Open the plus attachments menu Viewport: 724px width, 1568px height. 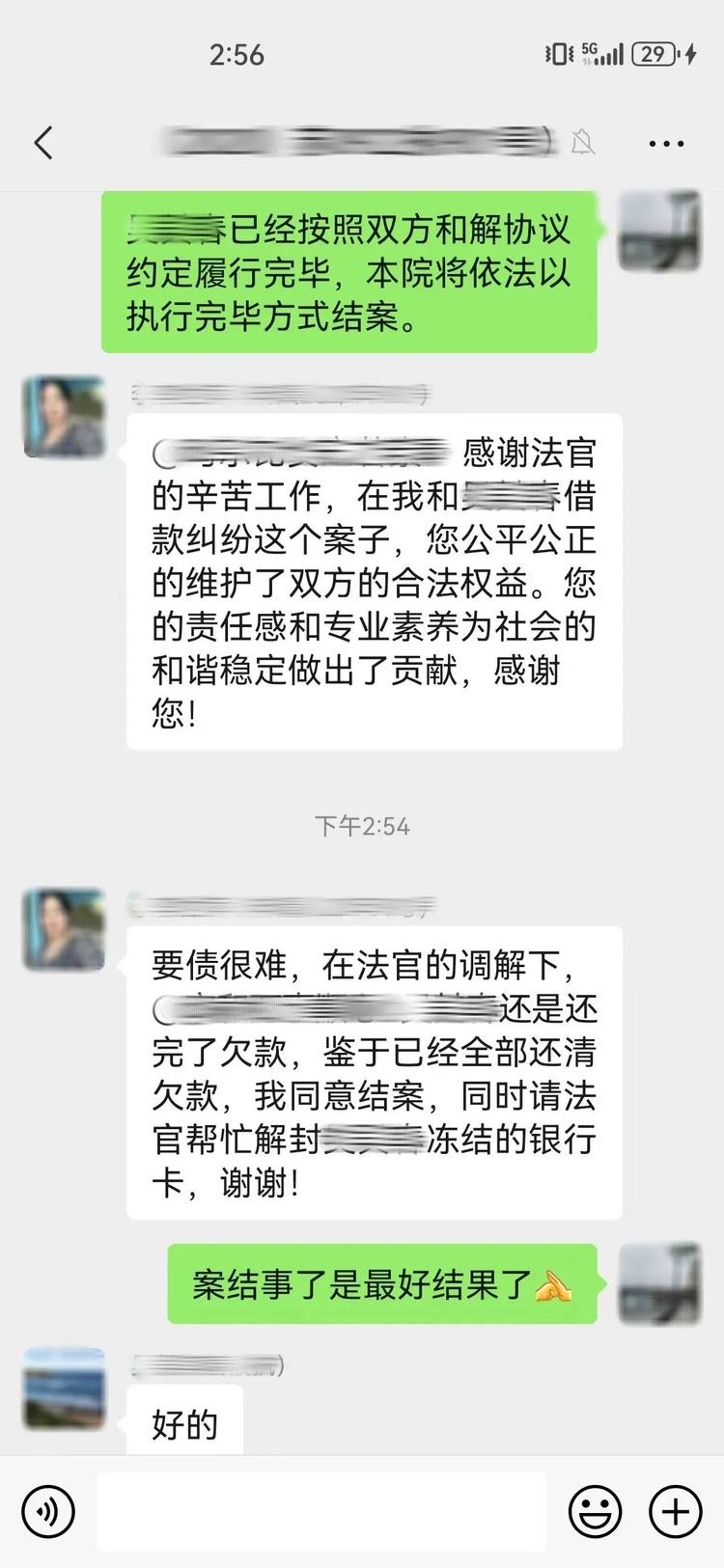[676, 1510]
